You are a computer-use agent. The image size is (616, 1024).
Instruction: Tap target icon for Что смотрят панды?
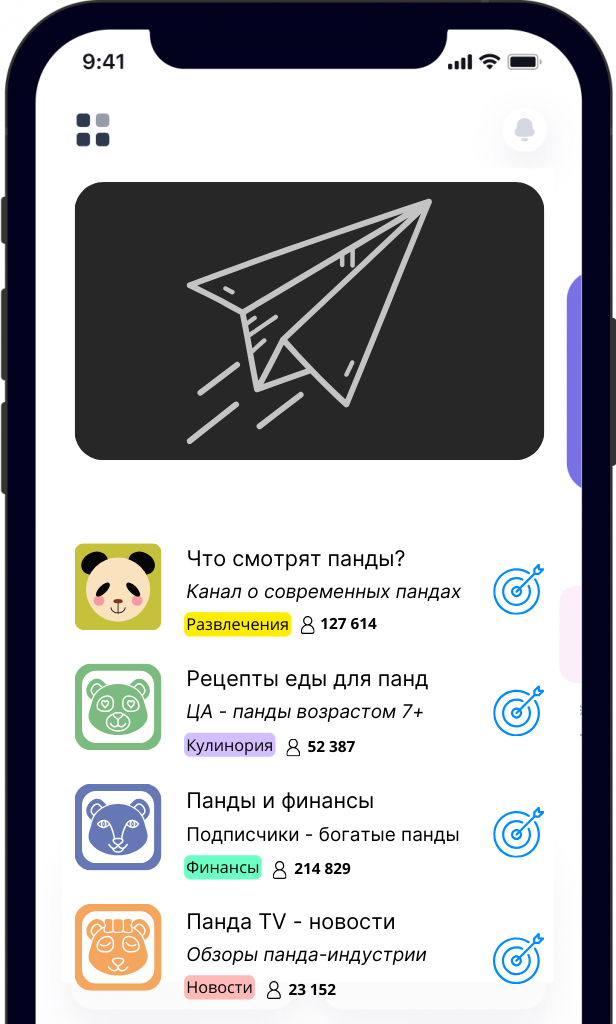518,589
